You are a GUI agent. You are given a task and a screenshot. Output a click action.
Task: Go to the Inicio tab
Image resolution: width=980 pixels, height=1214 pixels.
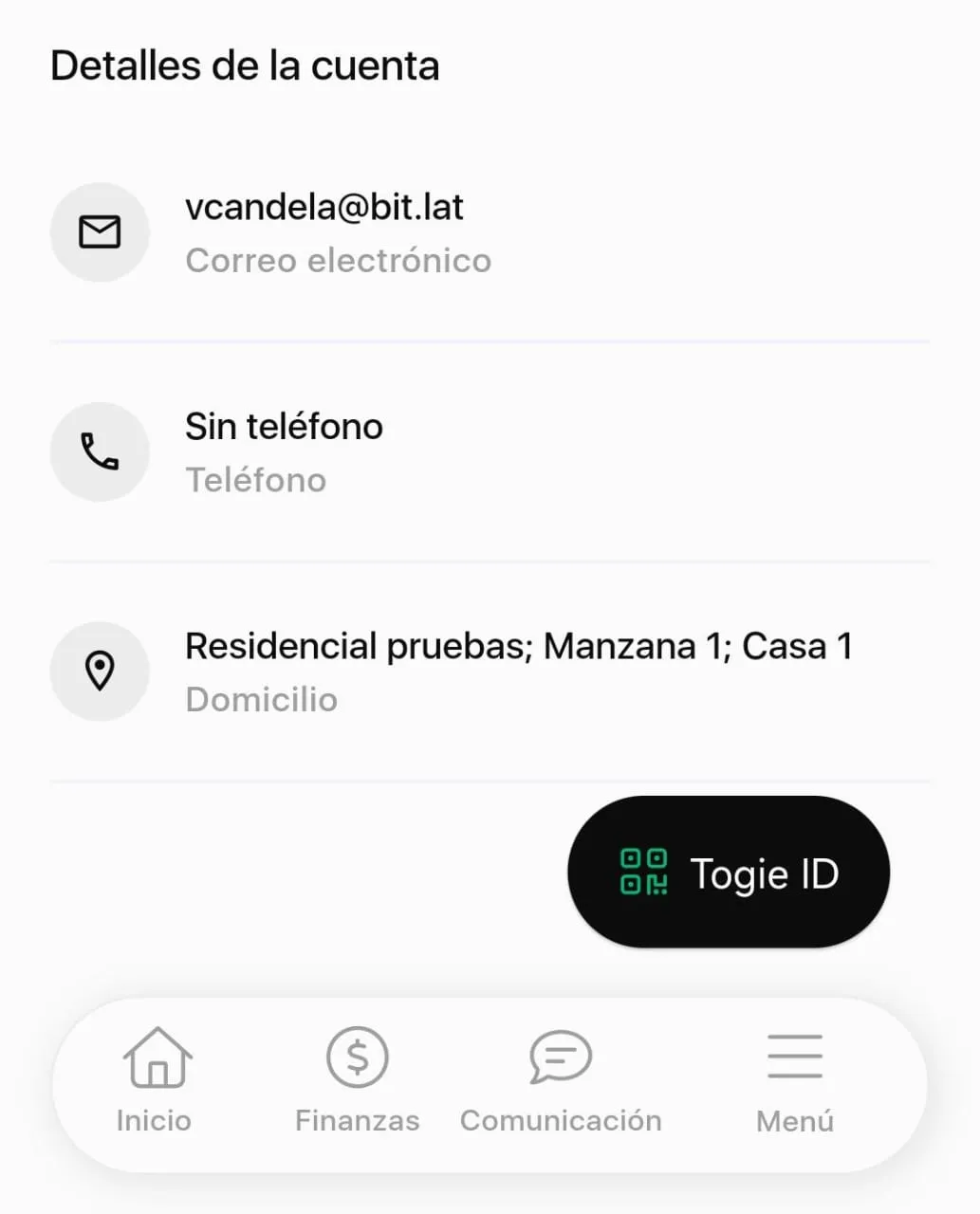155,1081
